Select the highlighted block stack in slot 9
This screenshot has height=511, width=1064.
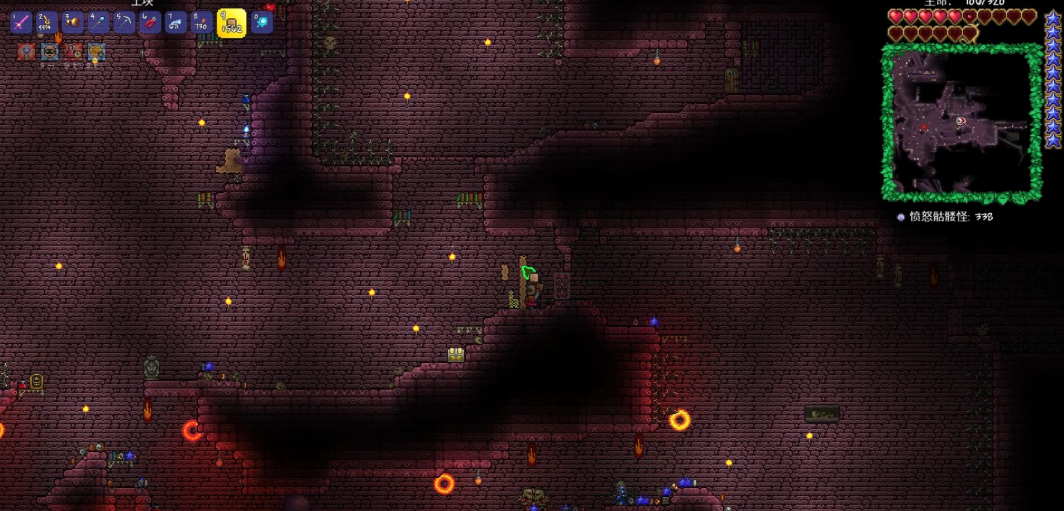click(231, 23)
